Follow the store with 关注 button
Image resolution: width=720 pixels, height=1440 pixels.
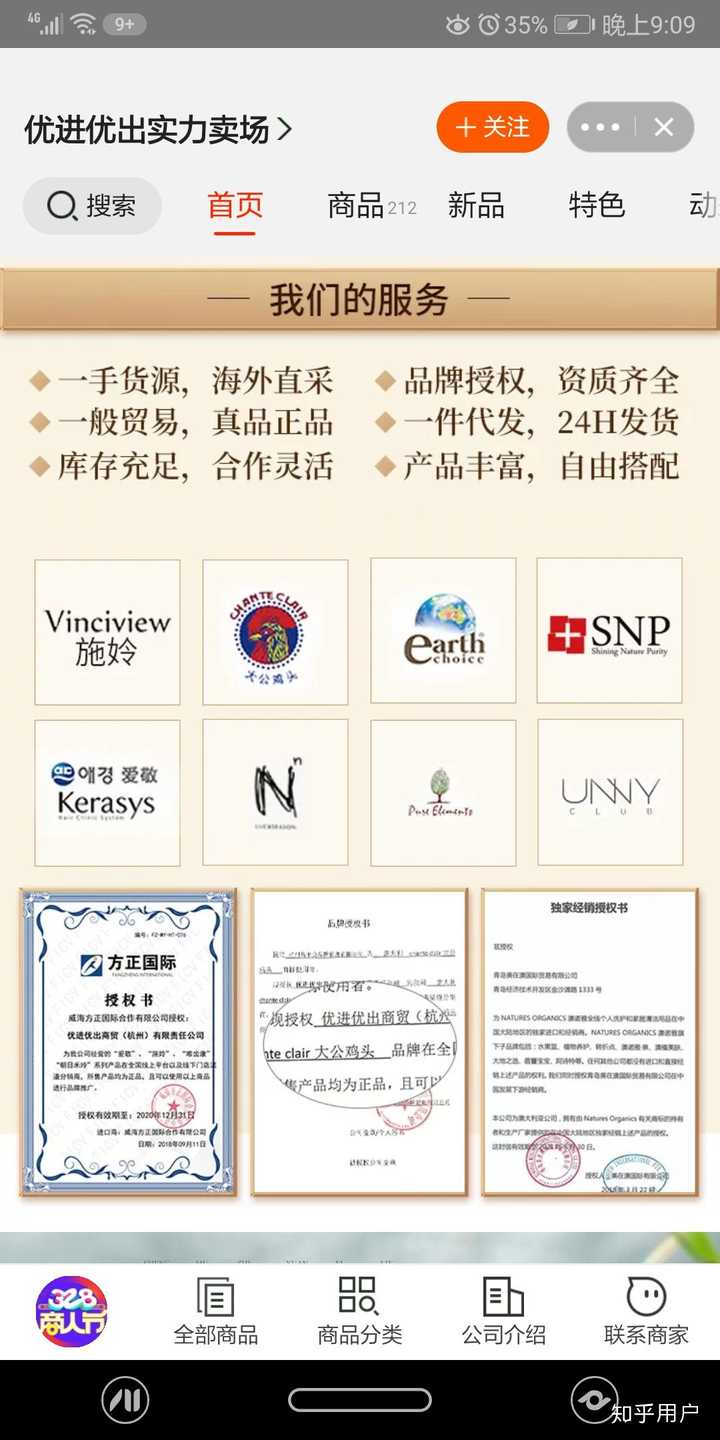click(492, 128)
